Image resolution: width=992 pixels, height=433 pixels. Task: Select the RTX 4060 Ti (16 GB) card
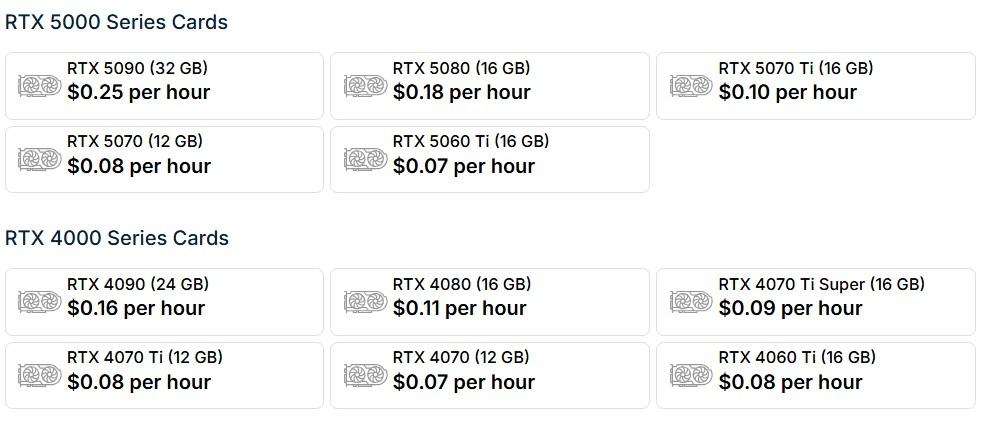(x=815, y=375)
